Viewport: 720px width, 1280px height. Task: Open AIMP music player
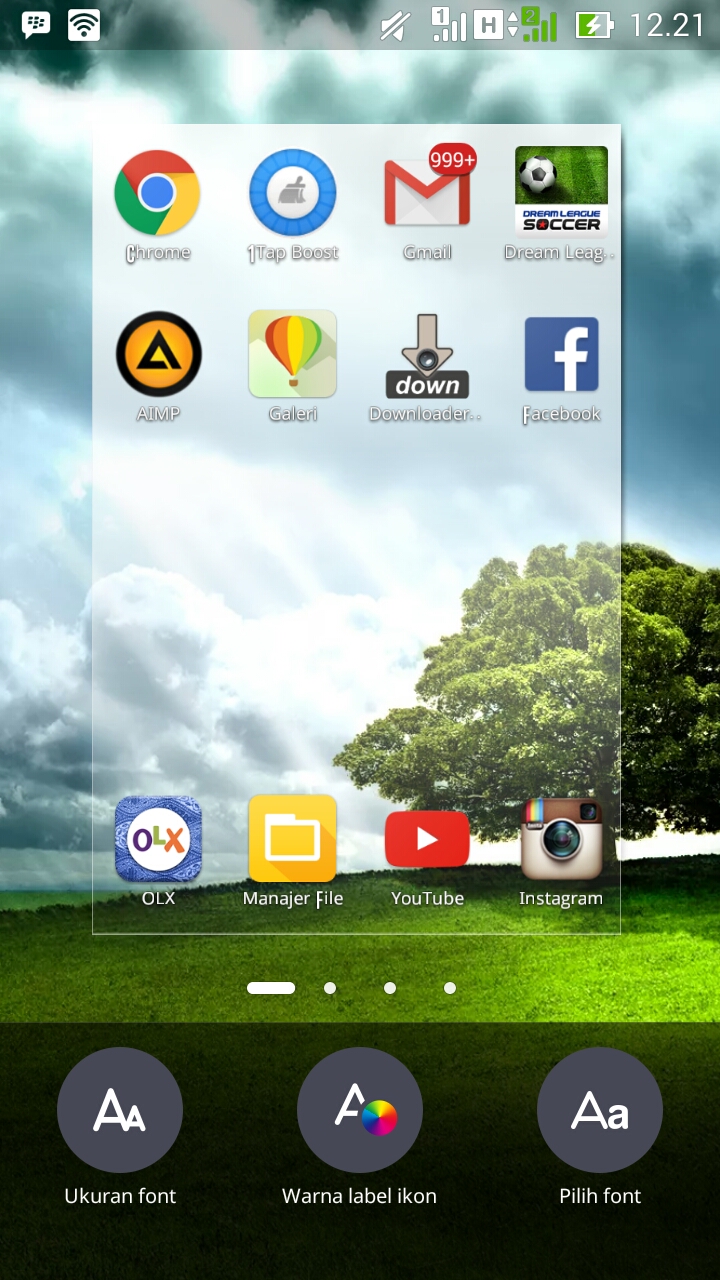click(158, 354)
